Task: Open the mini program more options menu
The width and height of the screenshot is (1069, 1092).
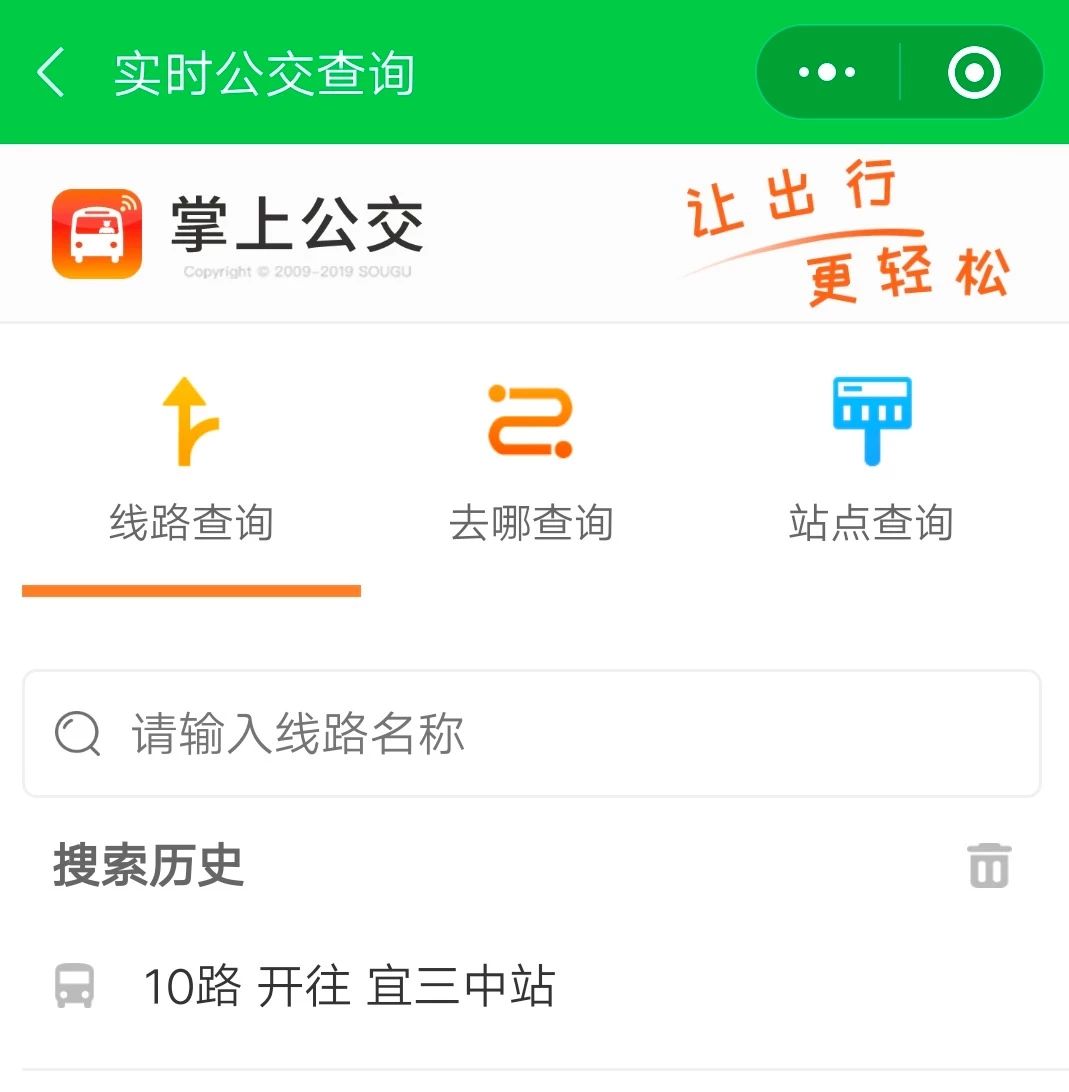Action: [x=828, y=73]
